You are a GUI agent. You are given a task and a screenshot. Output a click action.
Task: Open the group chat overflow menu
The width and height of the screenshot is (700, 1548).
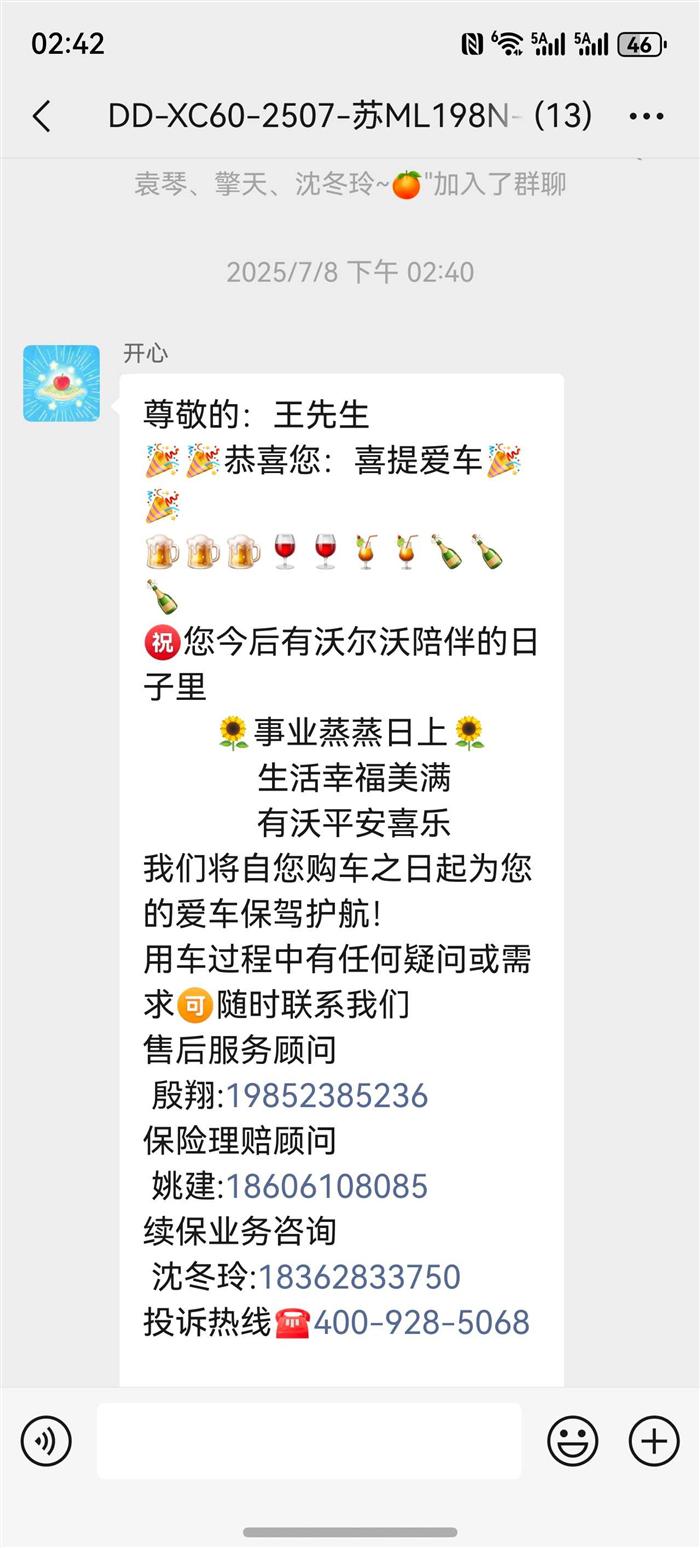click(x=646, y=117)
